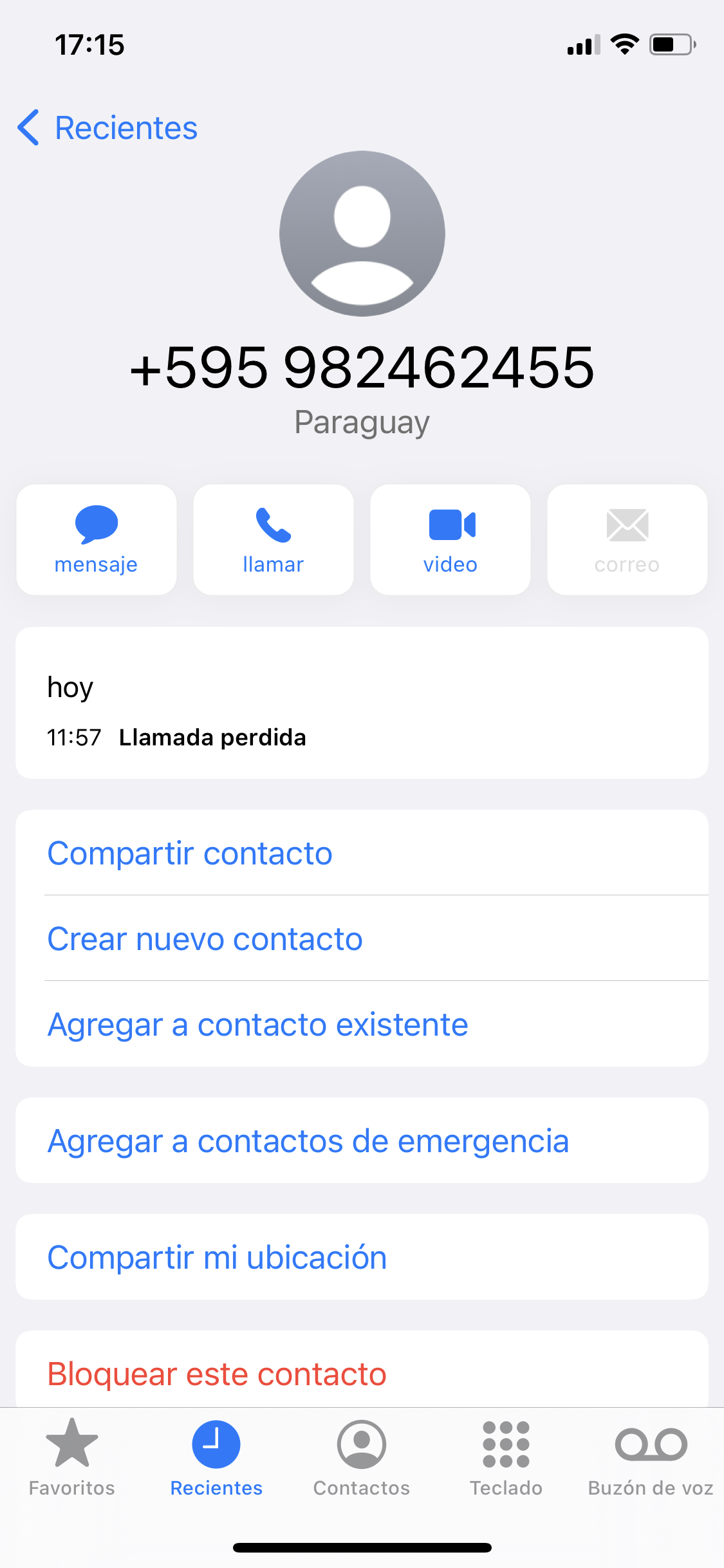
Task: Tap Compartir contacto
Action: tap(189, 852)
